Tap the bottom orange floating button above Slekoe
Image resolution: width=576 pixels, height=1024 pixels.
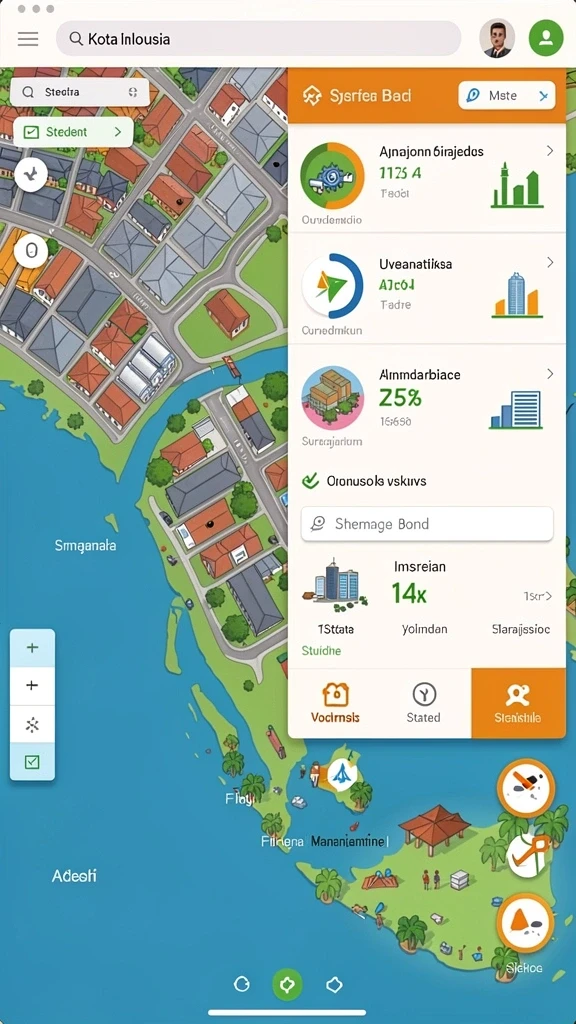(525, 922)
